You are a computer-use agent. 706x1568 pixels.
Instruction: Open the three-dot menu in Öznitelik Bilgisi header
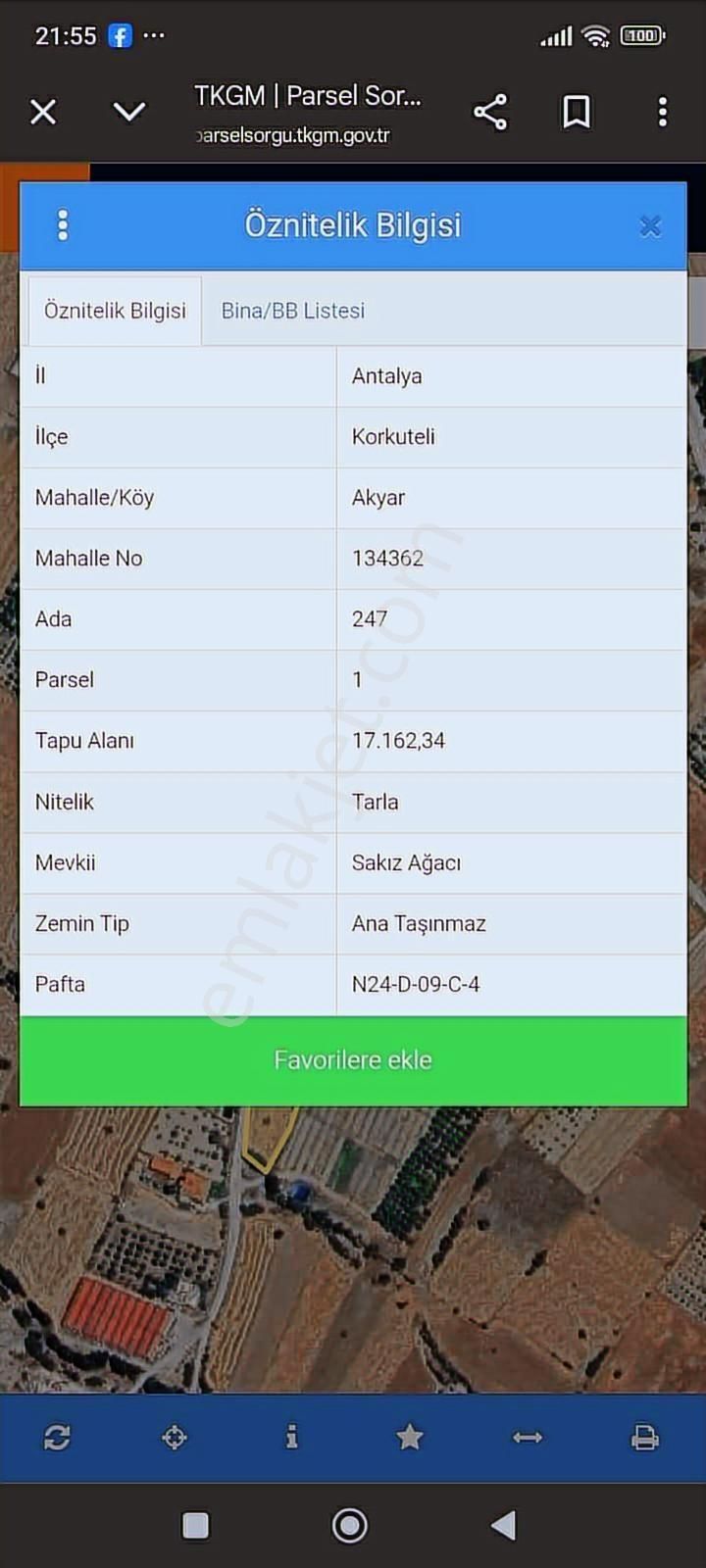click(x=63, y=224)
